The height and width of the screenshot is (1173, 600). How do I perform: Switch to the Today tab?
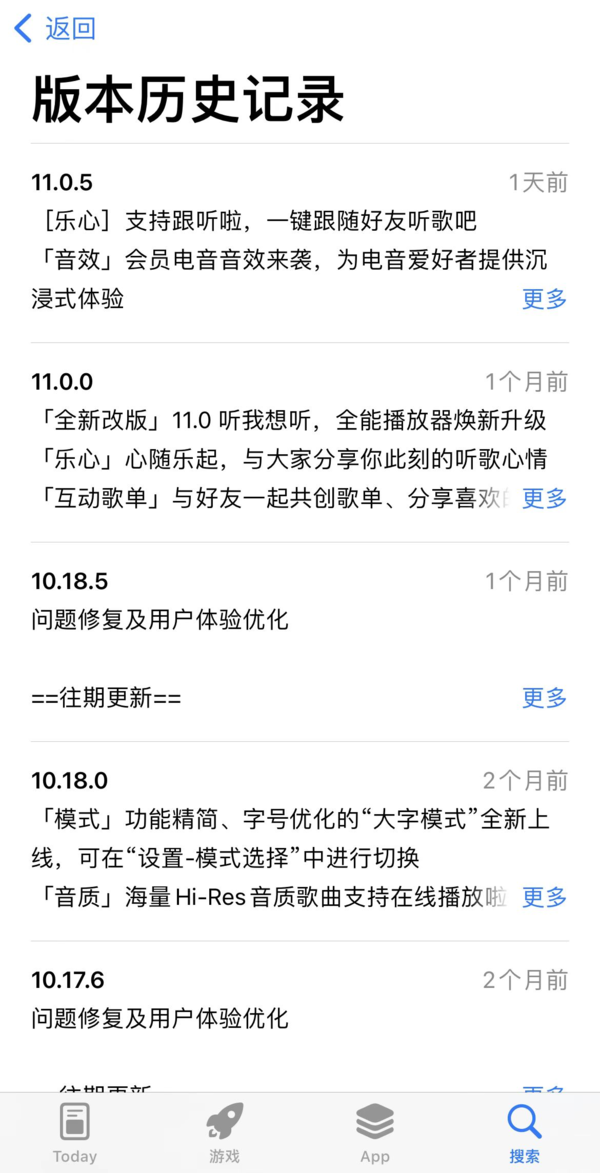click(75, 1133)
